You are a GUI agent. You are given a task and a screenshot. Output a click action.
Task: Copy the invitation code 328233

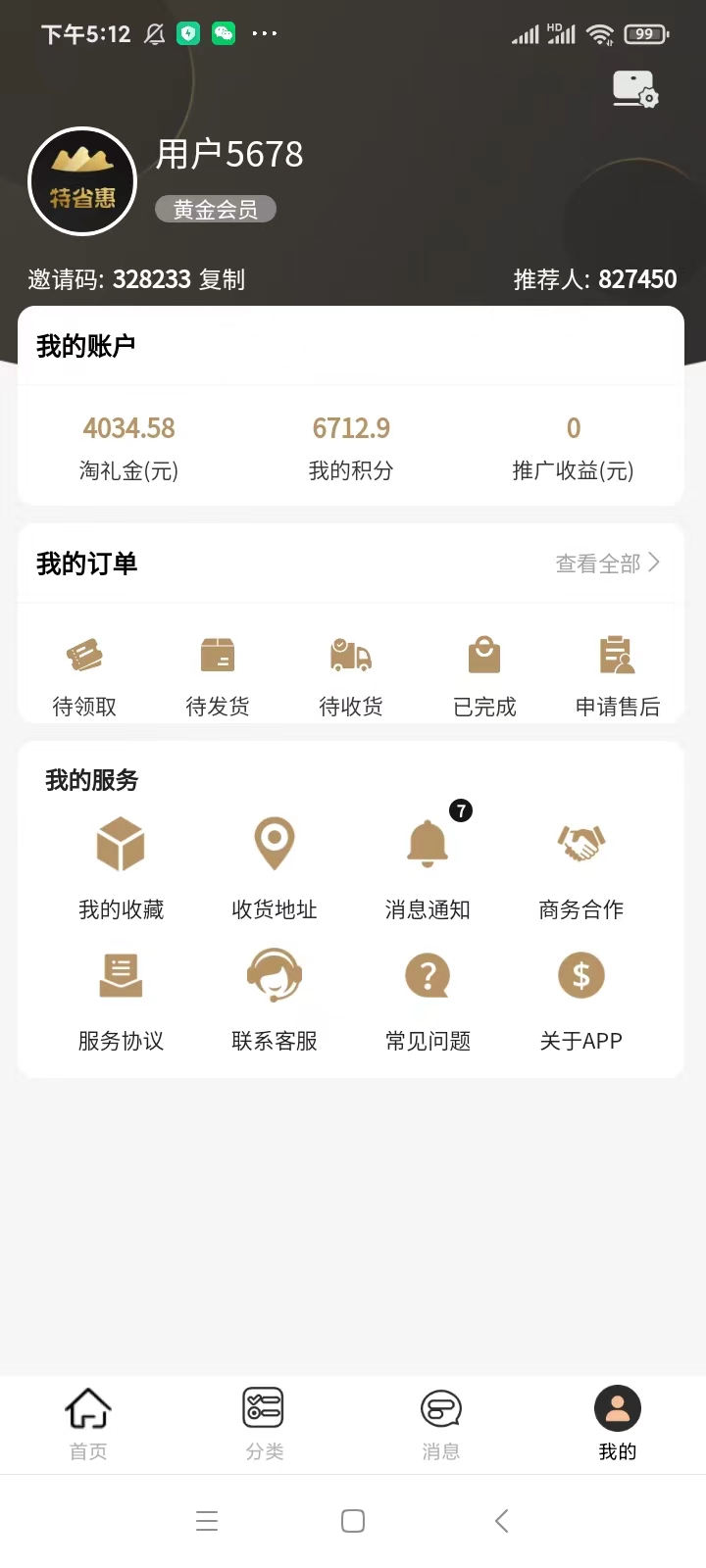point(222,279)
